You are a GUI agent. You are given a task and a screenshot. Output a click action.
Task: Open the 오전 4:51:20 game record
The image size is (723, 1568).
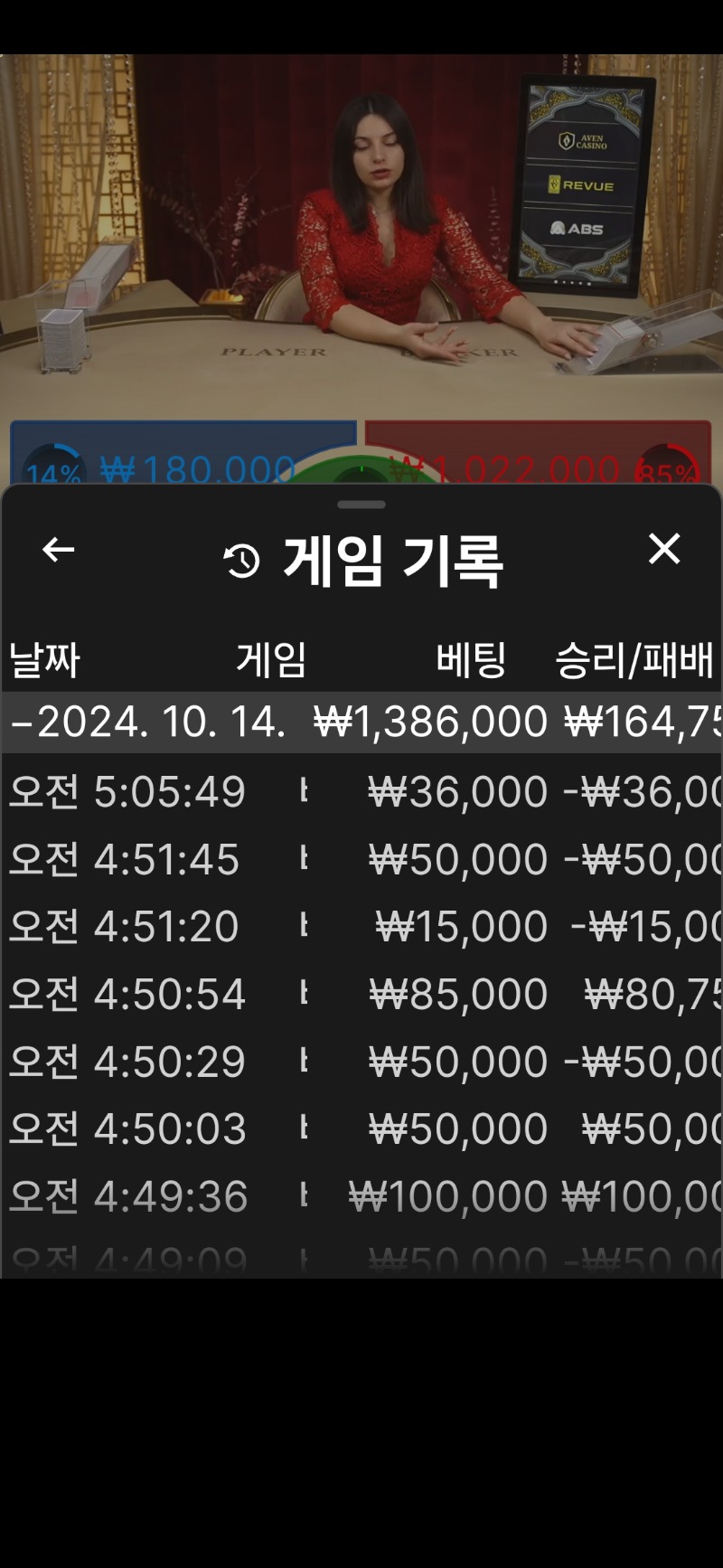(361, 927)
